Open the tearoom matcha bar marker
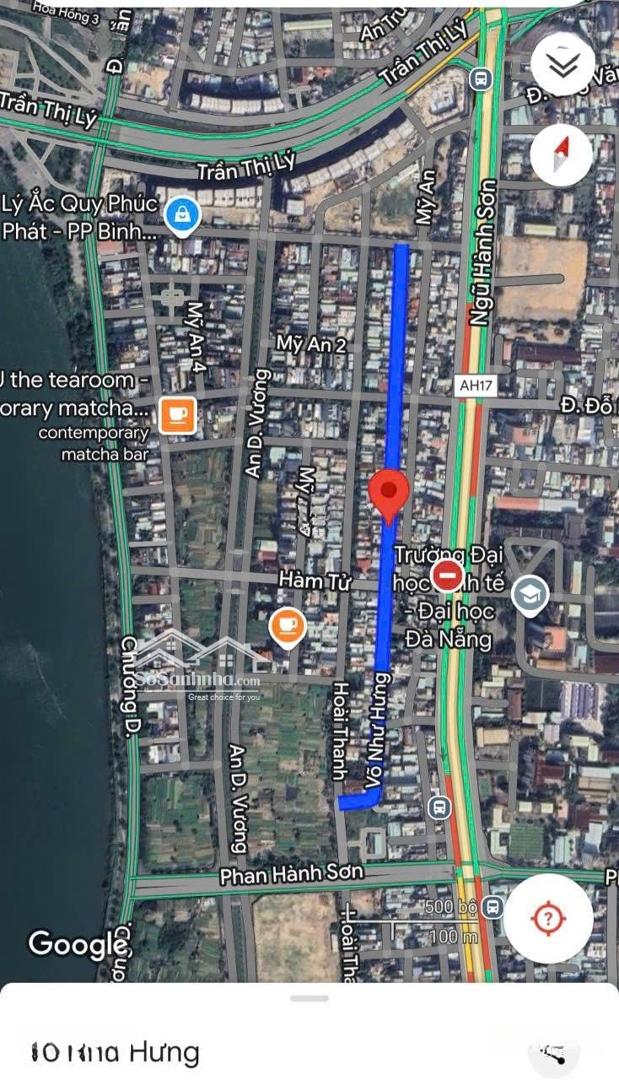 point(178,416)
